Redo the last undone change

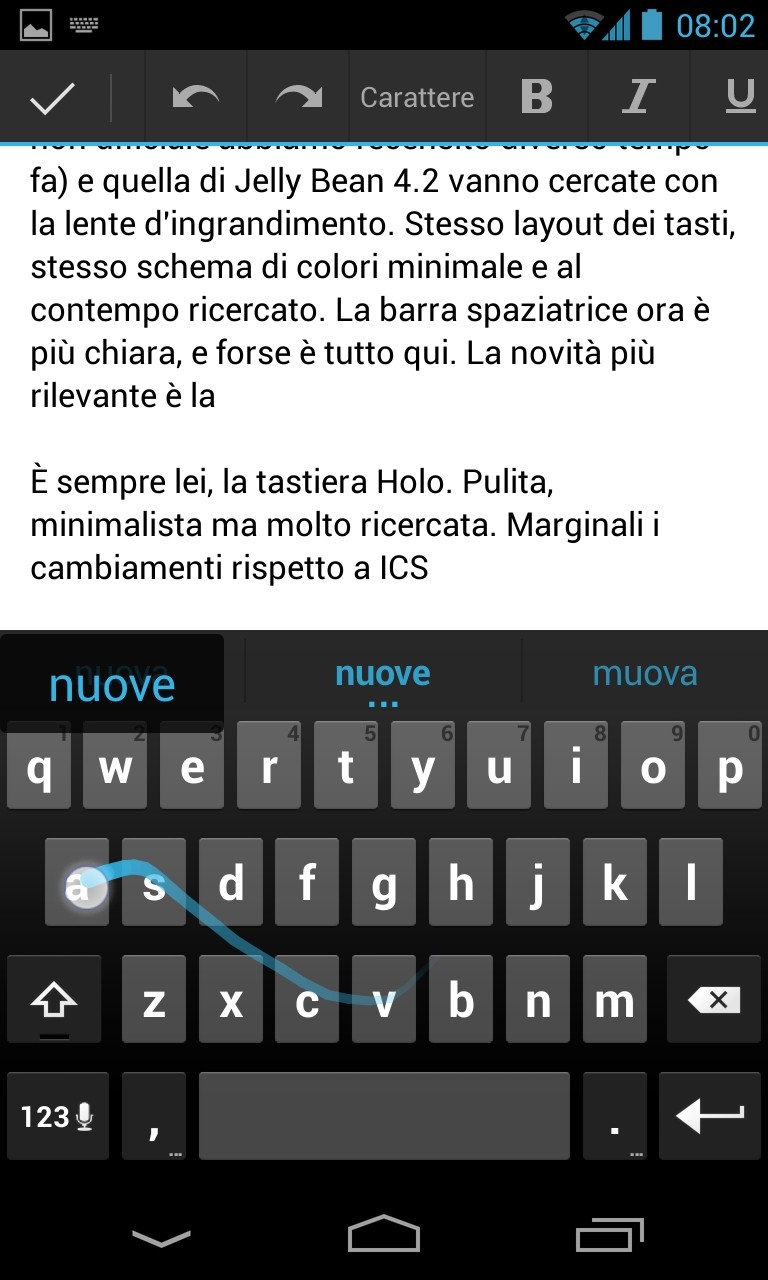[298, 97]
